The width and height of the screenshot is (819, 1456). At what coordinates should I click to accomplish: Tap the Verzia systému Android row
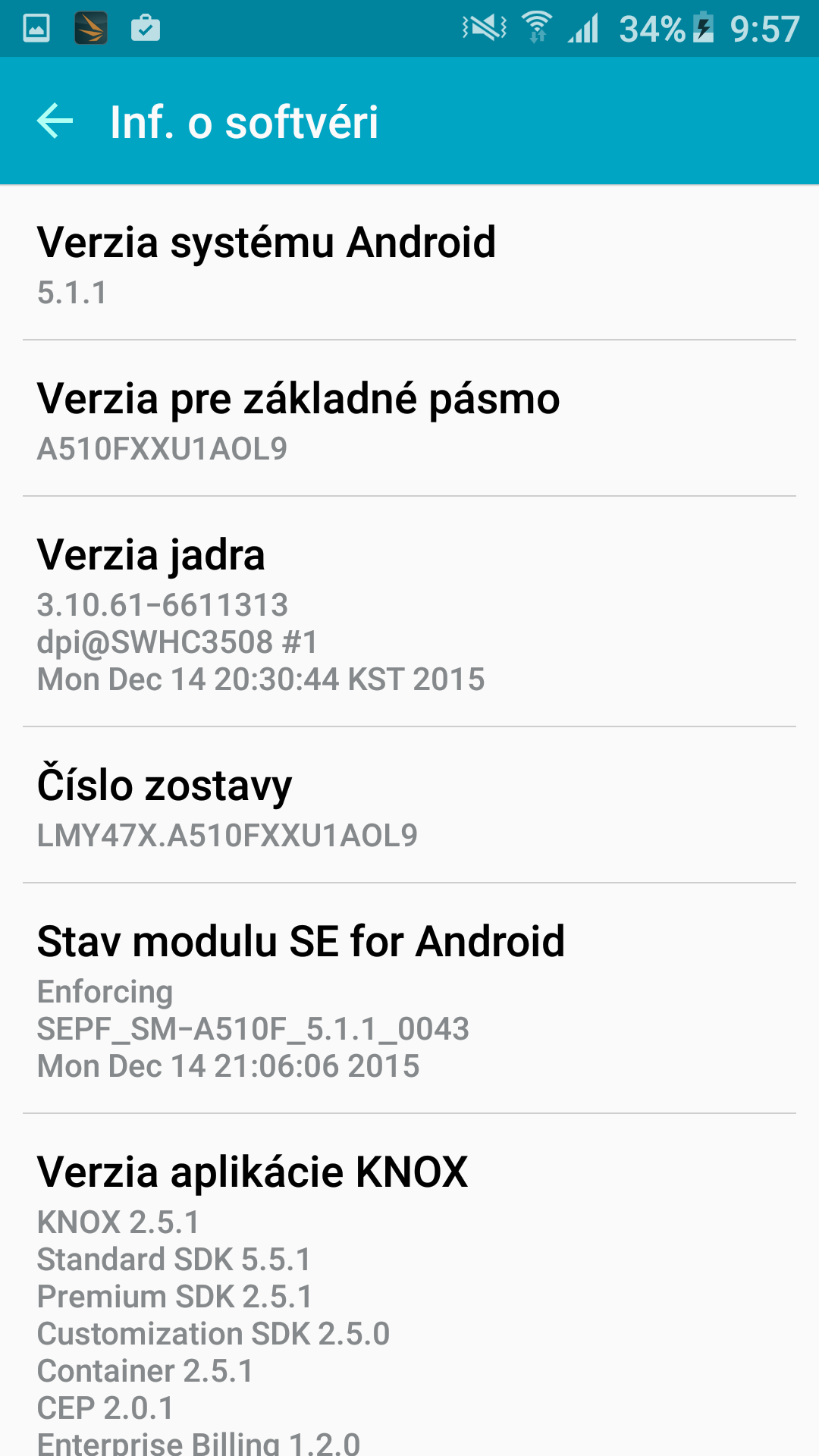(x=409, y=262)
